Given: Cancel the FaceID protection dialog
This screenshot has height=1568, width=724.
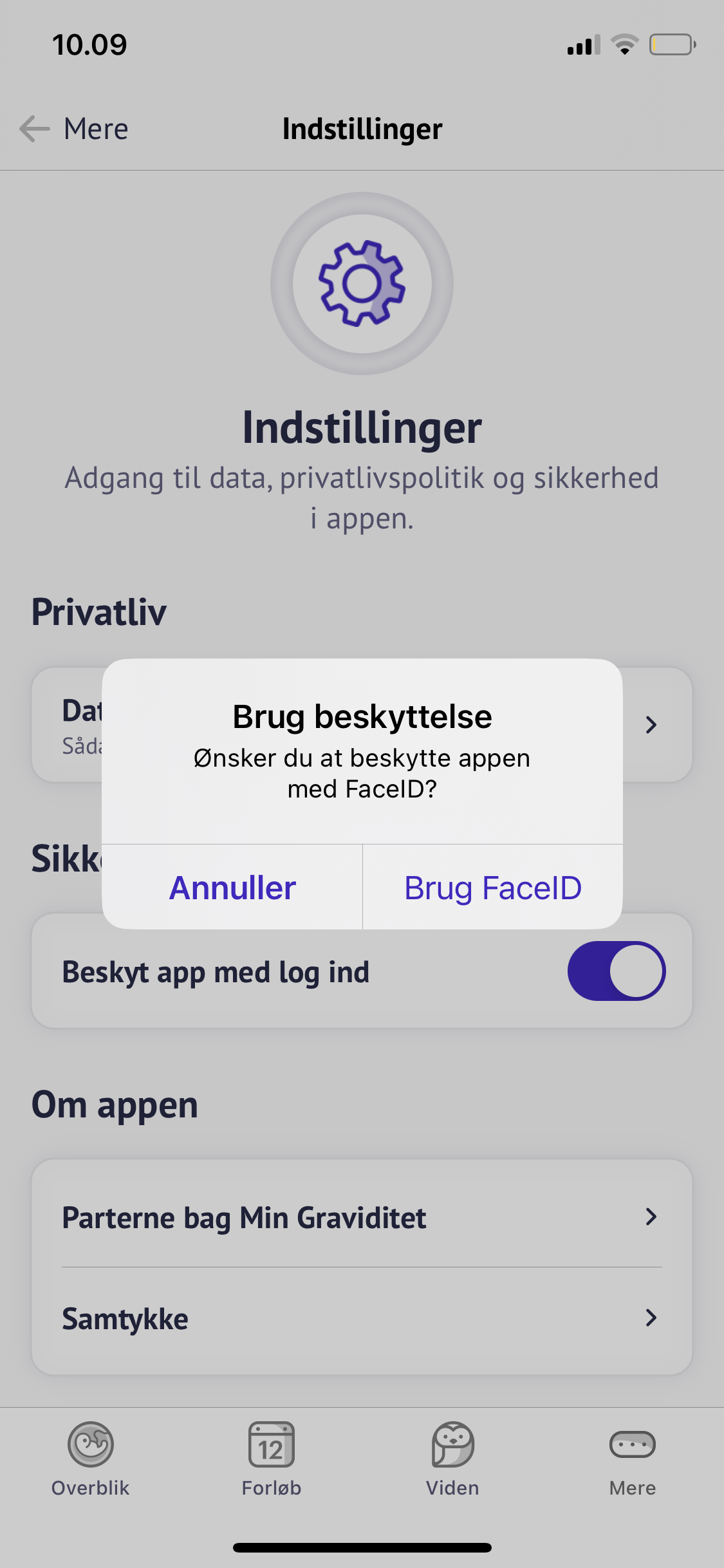Looking at the screenshot, I should pyautogui.click(x=232, y=888).
